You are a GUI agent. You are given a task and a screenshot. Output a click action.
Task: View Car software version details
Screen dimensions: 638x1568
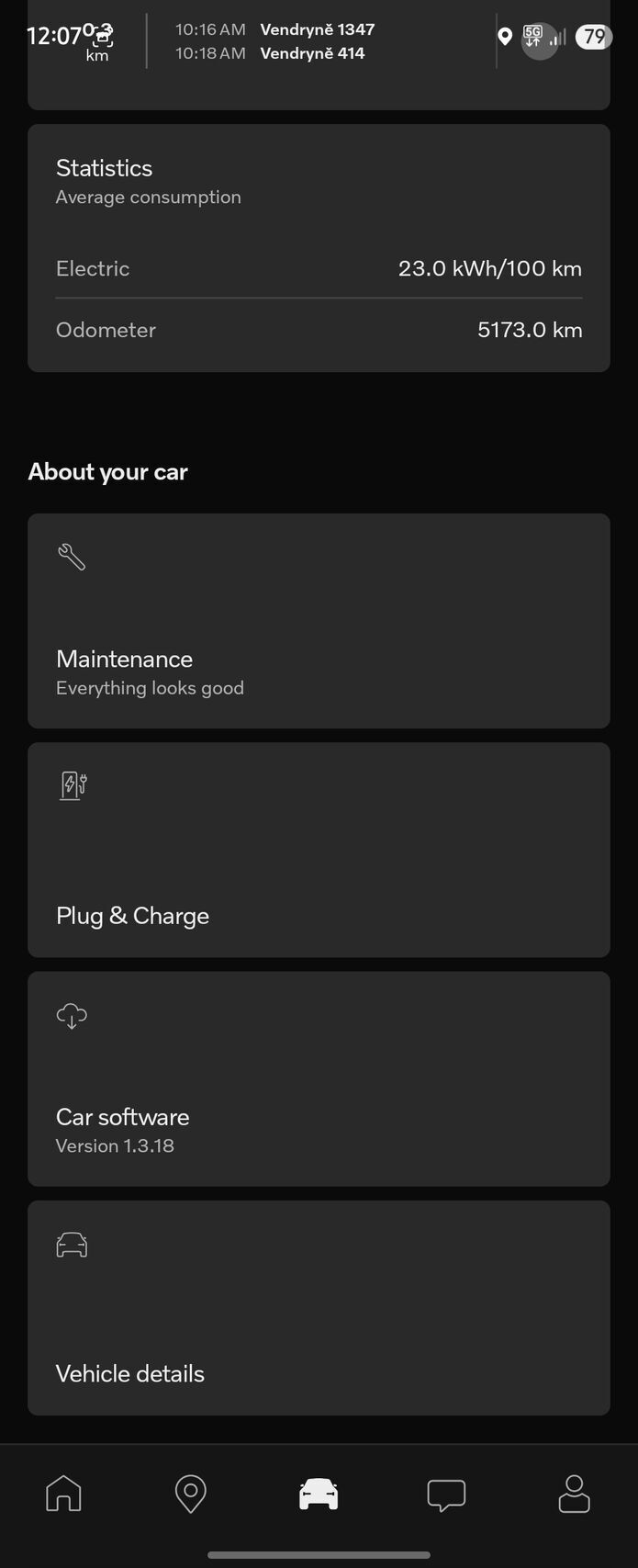coord(319,1078)
